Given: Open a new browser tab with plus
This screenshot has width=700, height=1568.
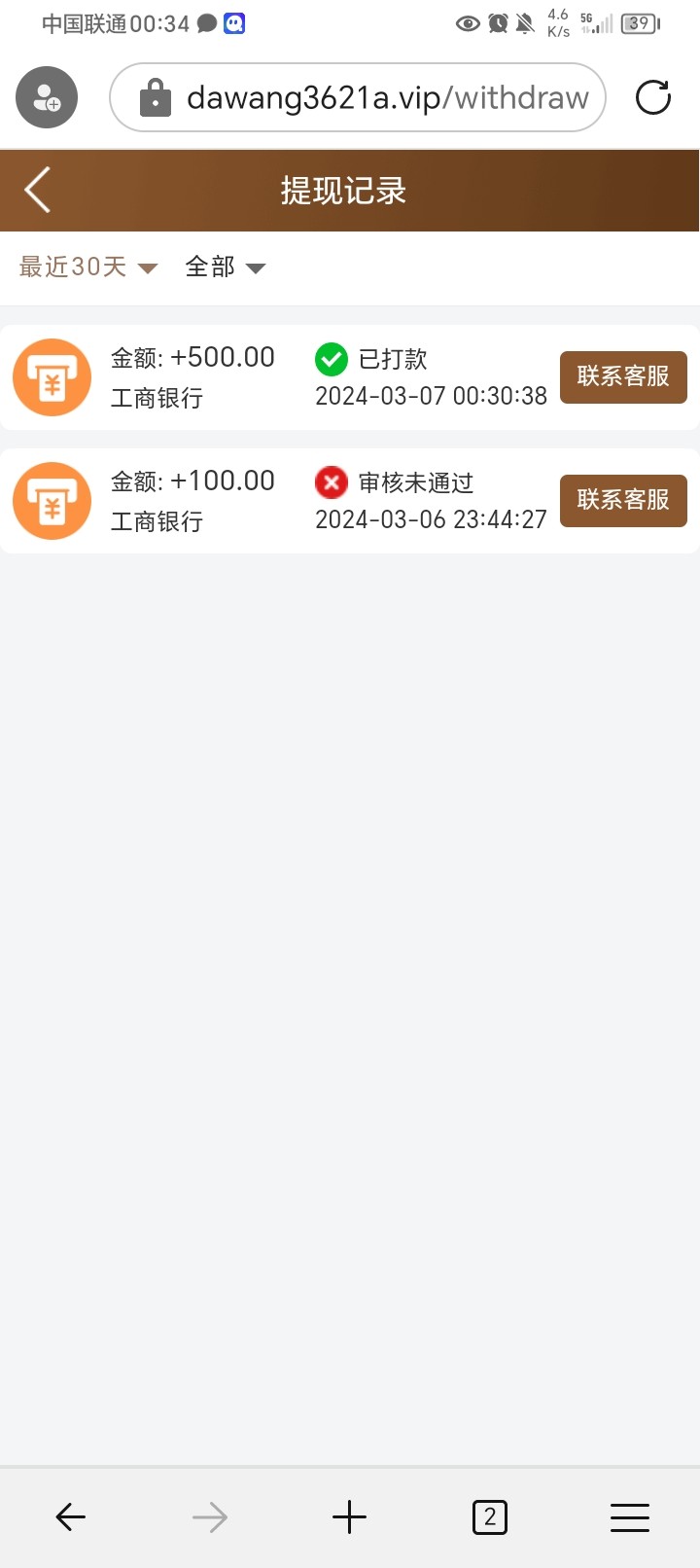Looking at the screenshot, I should pyautogui.click(x=349, y=1516).
